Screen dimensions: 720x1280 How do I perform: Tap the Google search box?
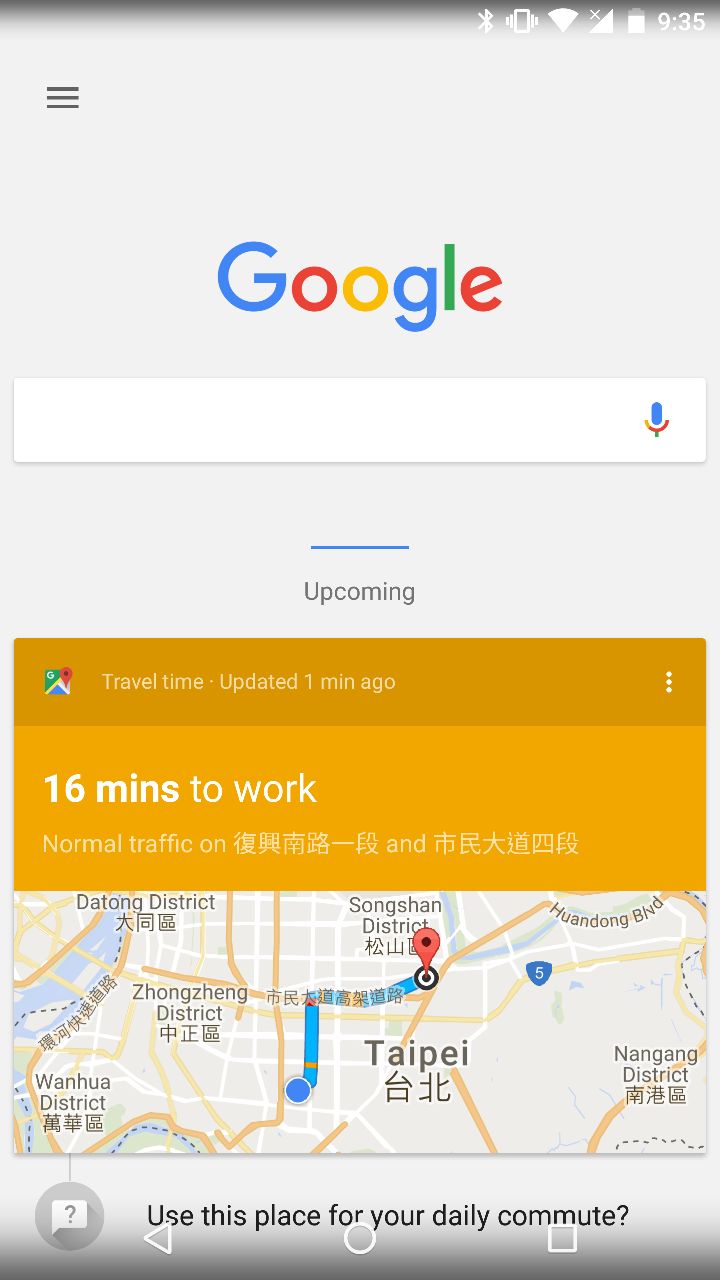pyautogui.click(x=320, y=420)
